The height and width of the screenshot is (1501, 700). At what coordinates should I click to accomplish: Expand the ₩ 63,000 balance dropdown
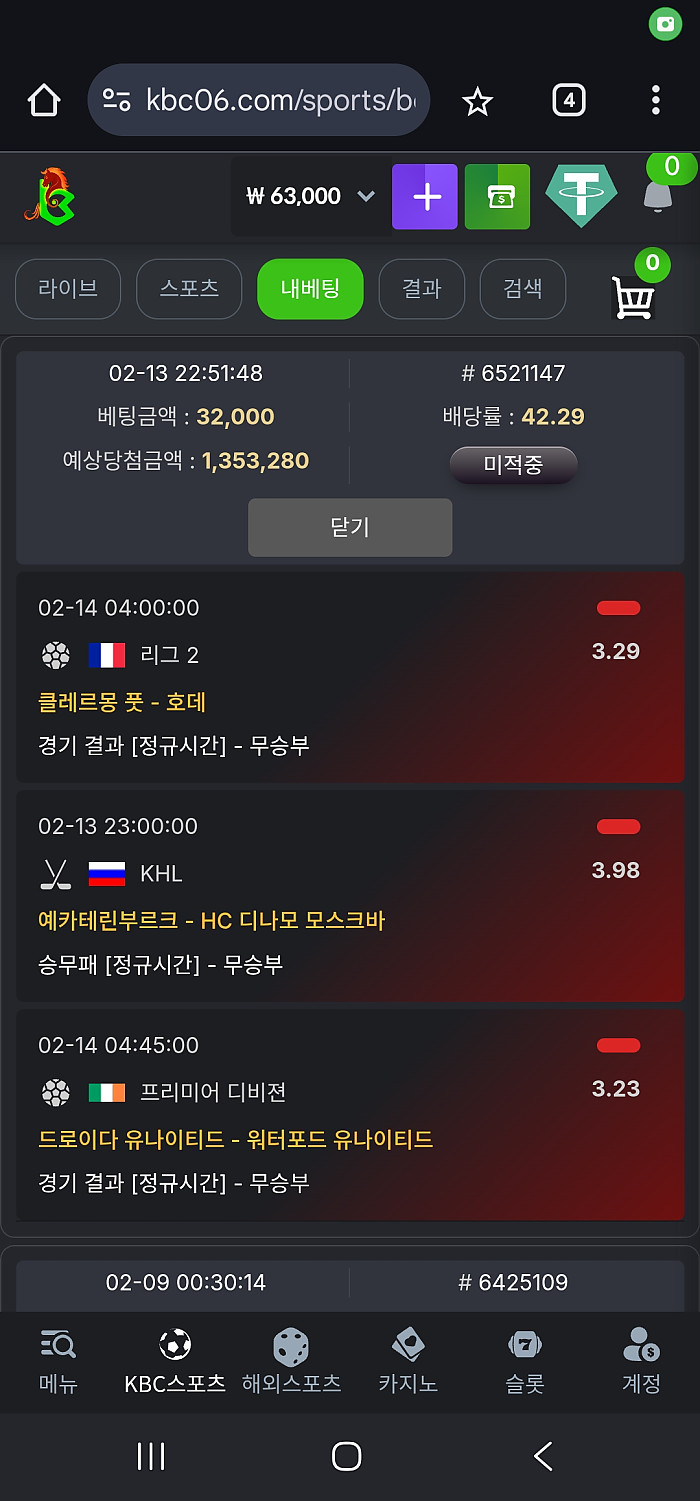click(x=366, y=196)
